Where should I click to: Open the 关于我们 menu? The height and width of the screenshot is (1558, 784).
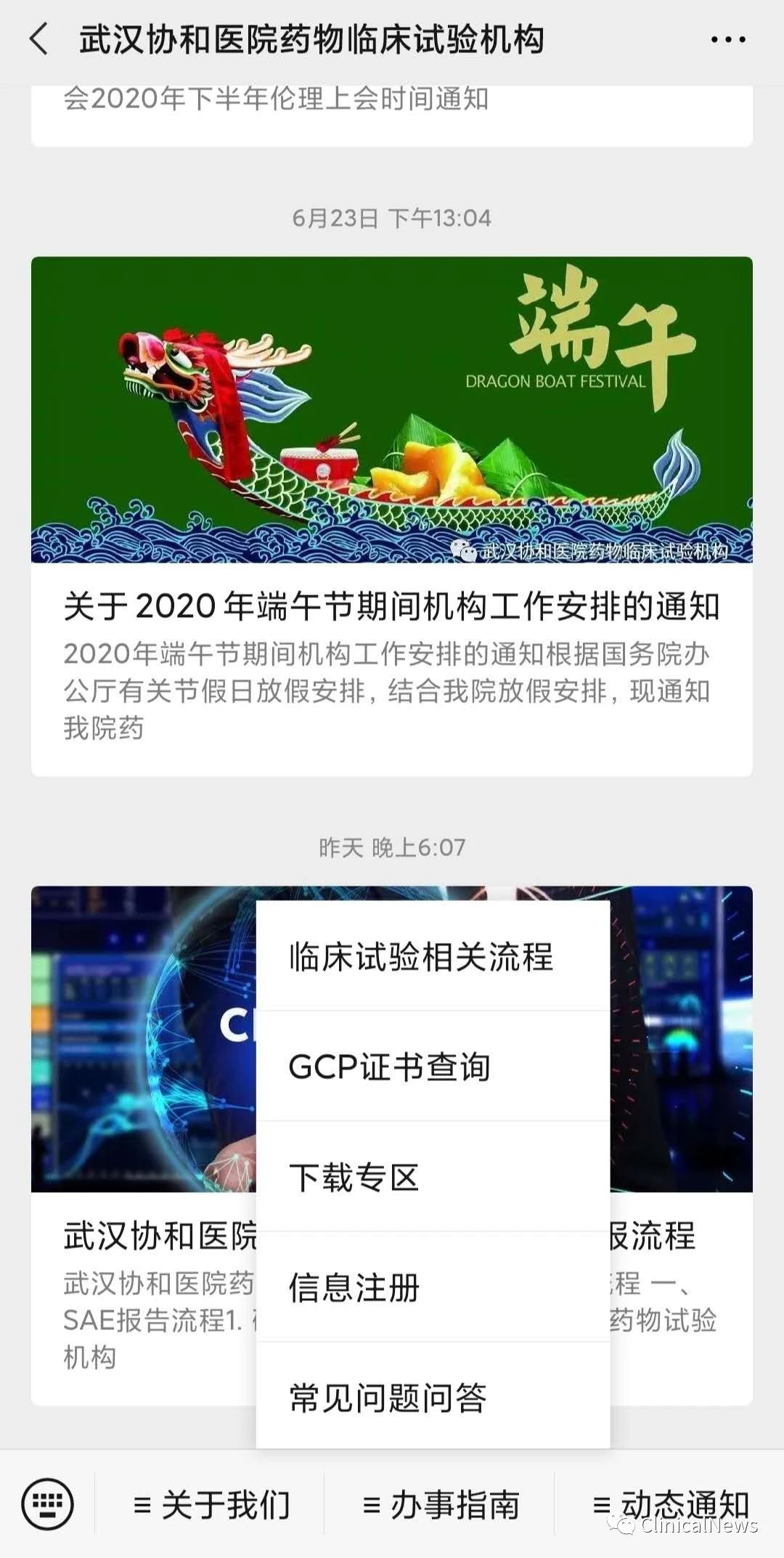tap(211, 1505)
